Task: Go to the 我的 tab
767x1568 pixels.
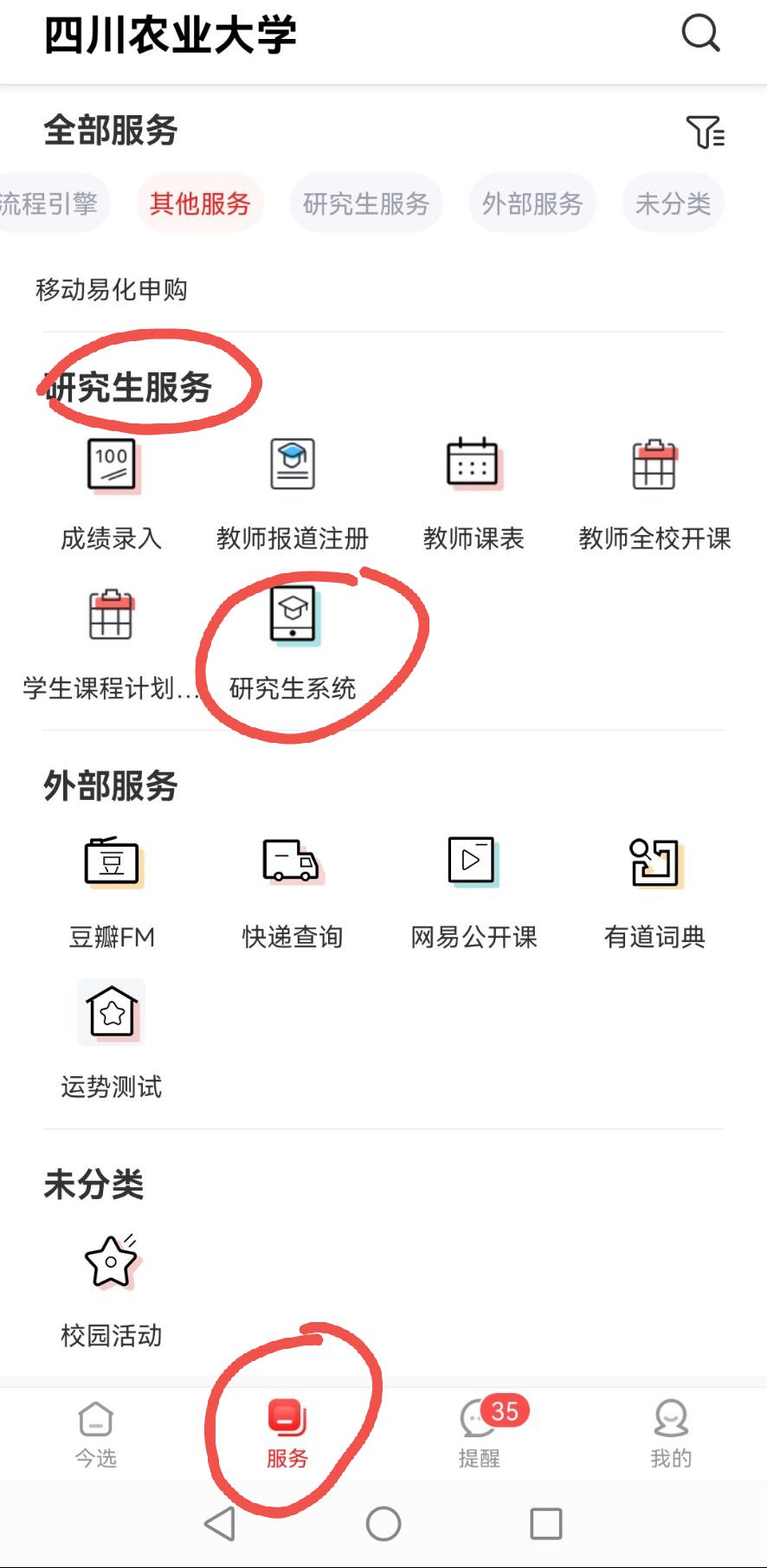Action: click(671, 1435)
